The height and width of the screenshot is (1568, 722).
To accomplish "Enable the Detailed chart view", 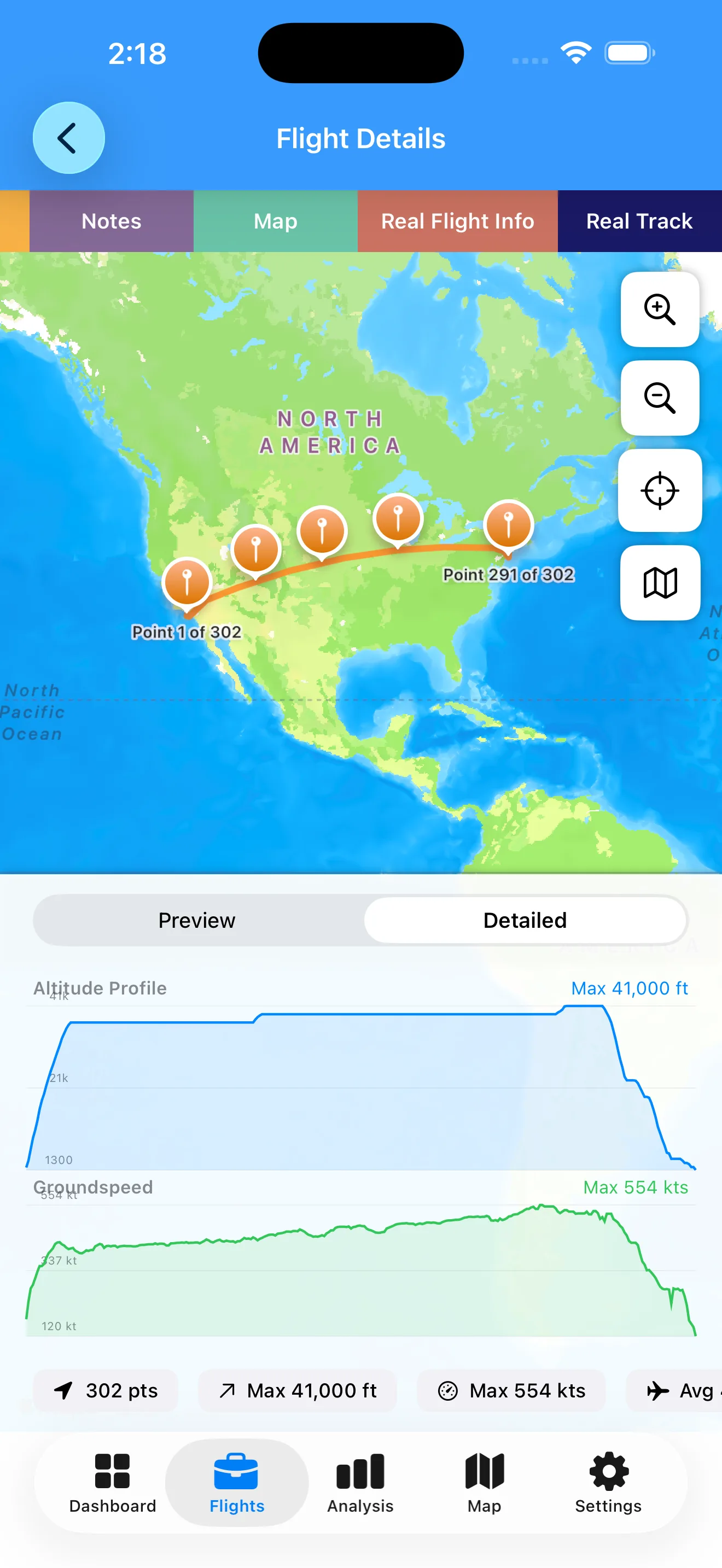I will (x=525, y=920).
